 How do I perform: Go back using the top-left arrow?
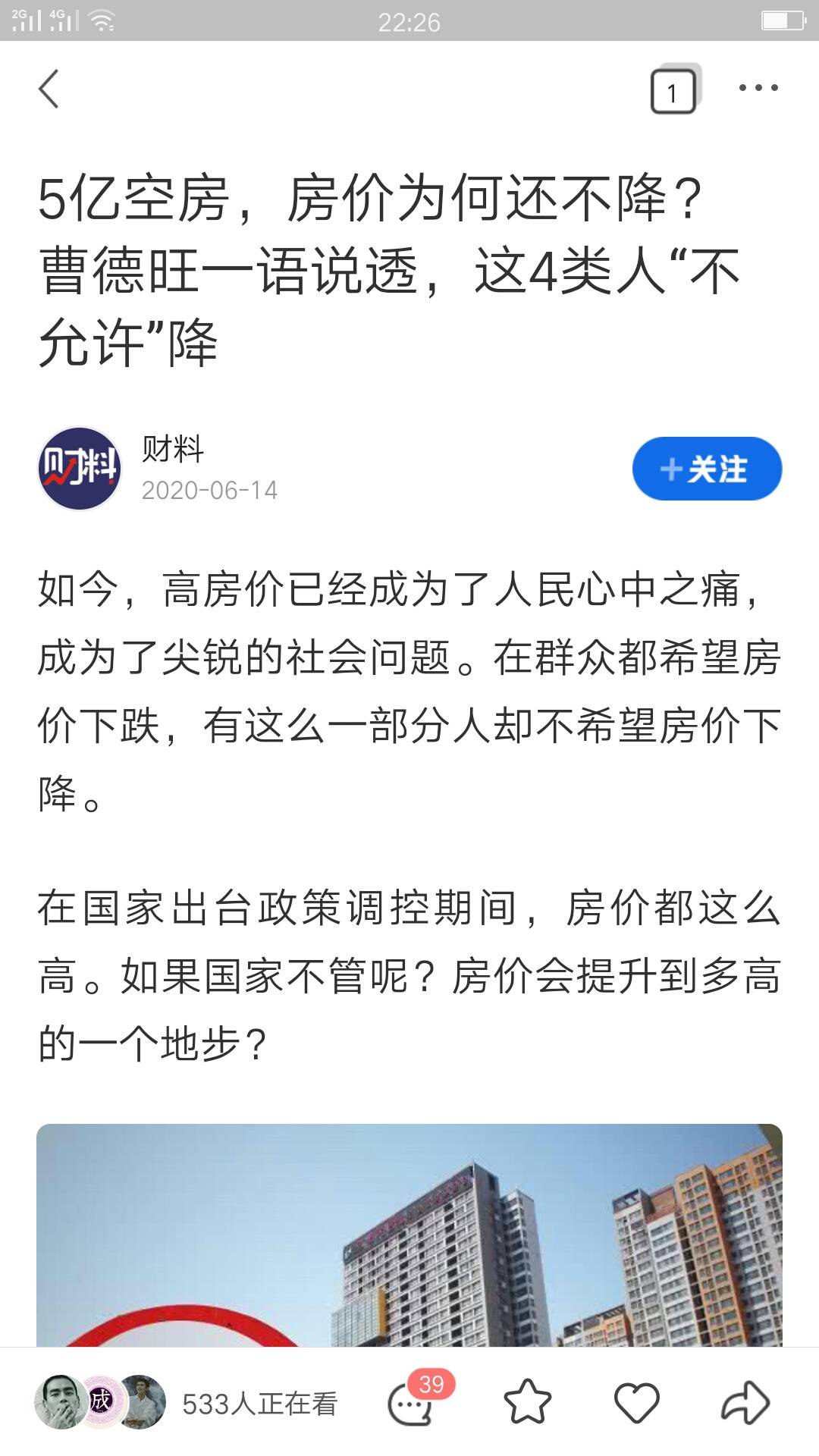point(49,89)
